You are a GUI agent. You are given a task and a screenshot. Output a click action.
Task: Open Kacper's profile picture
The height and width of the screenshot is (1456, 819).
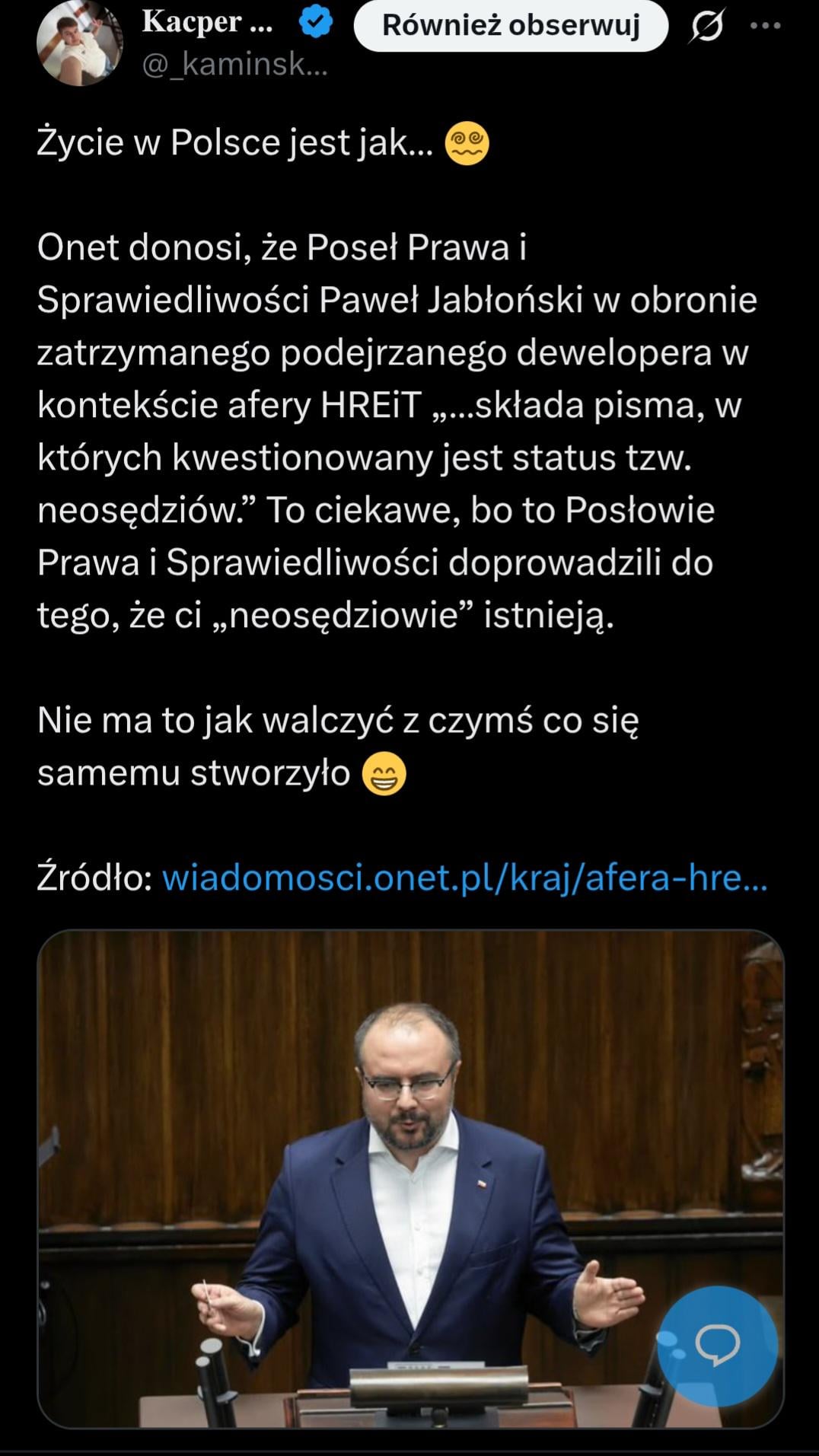click(79, 43)
